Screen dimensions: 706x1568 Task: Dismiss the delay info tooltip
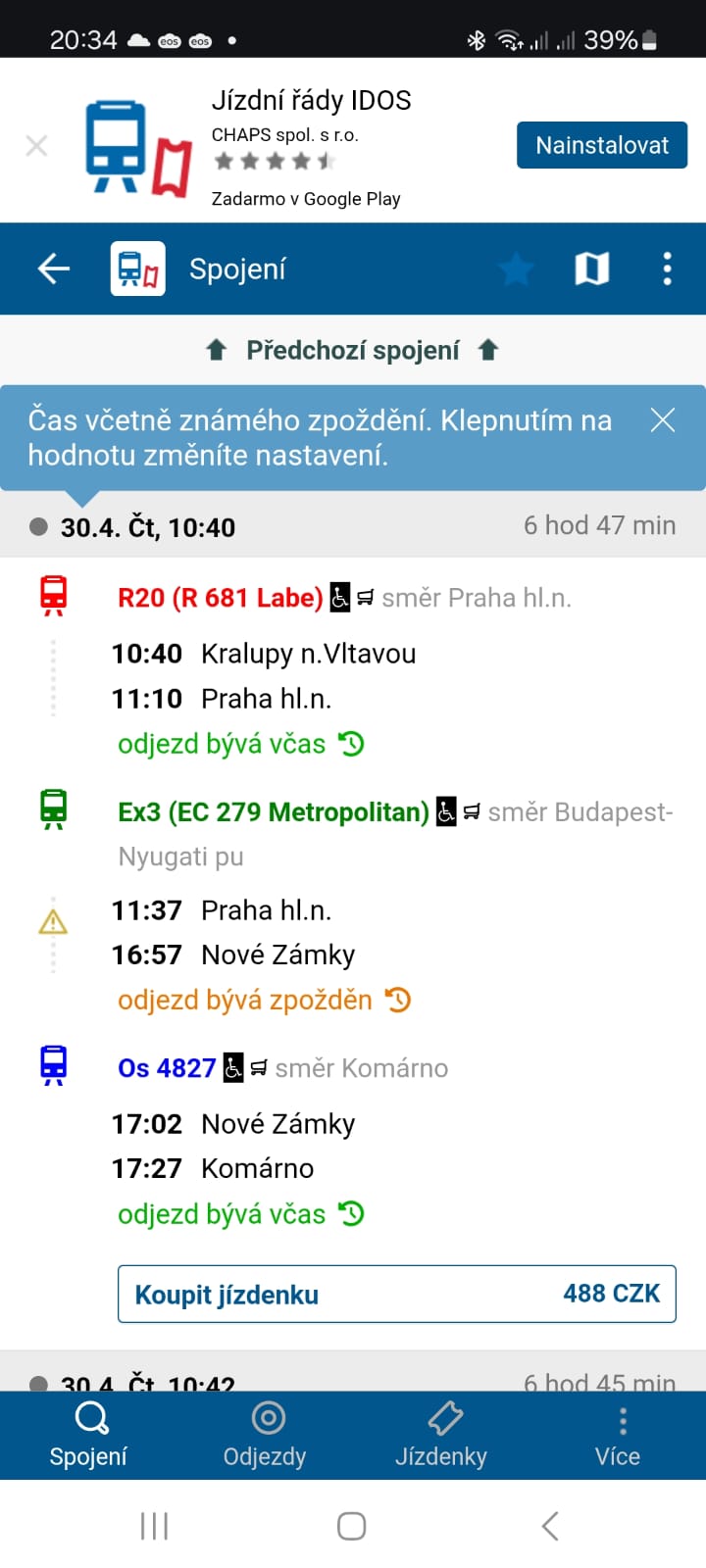[x=663, y=420]
